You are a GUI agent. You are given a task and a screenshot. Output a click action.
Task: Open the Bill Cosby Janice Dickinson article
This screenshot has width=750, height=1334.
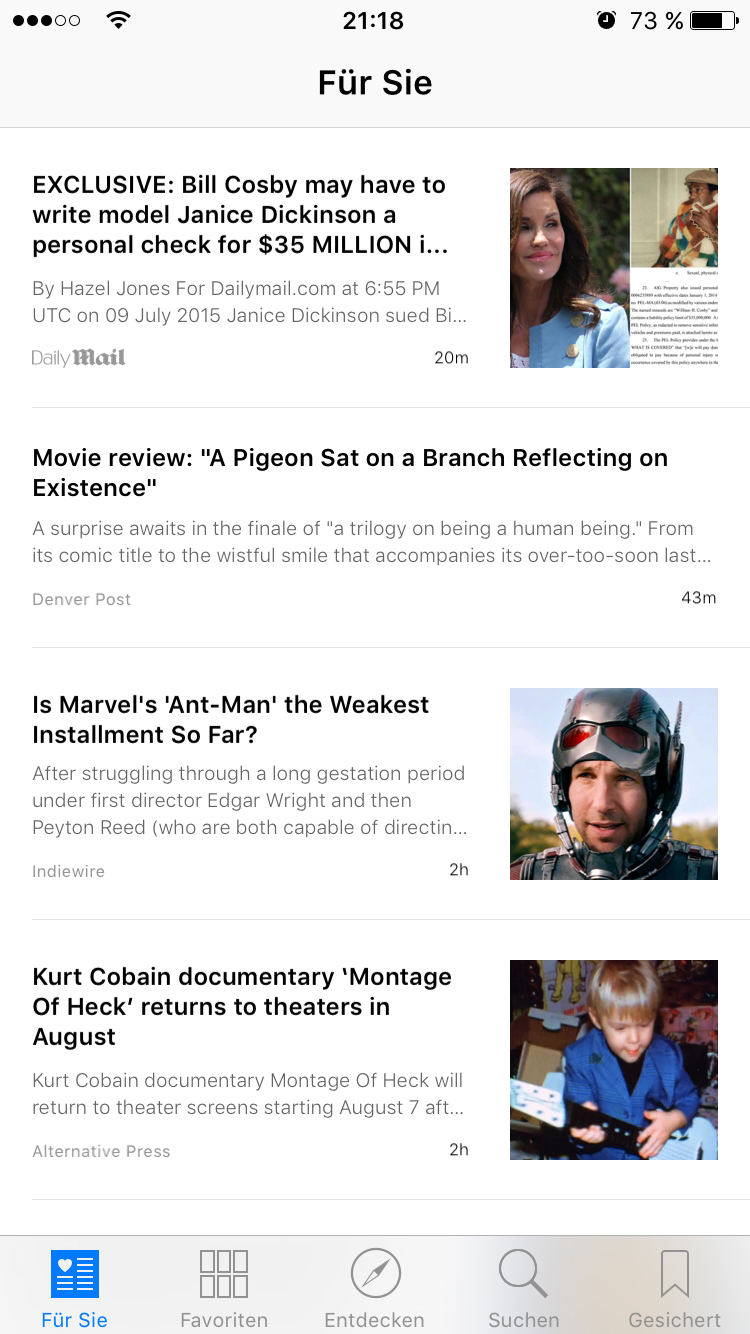click(375, 268)
